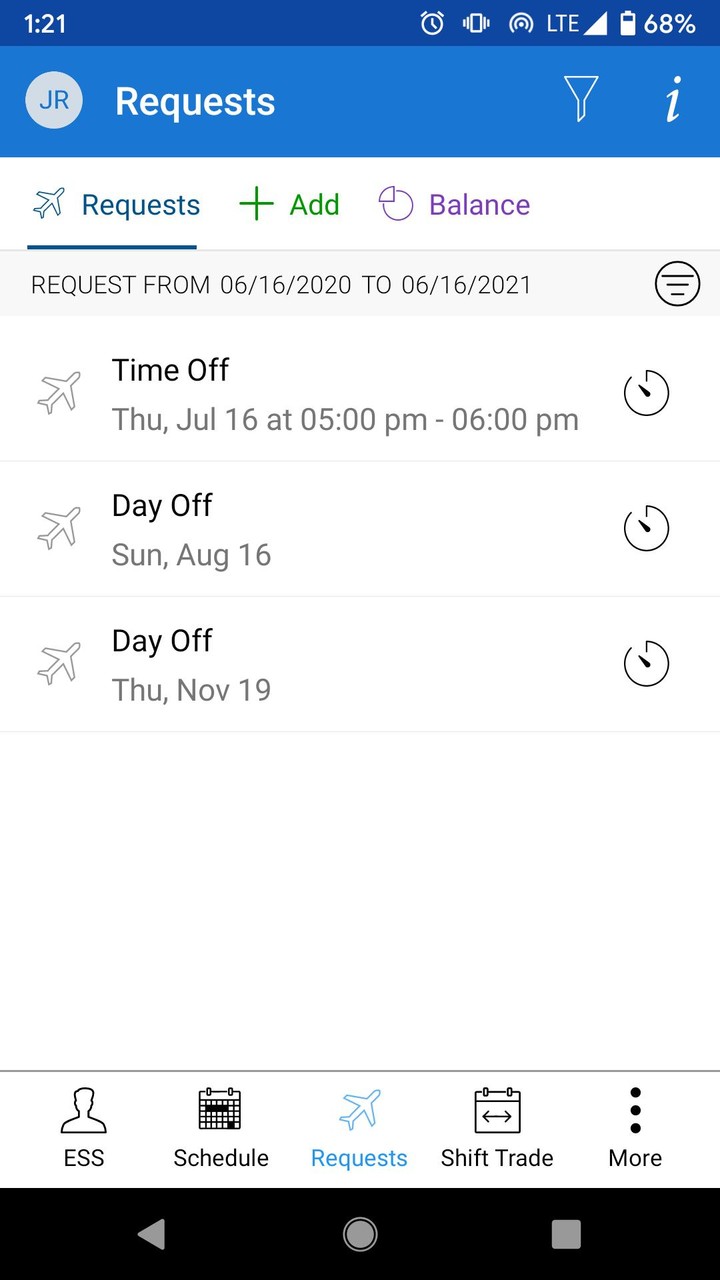Tap the Android back navigation button
This screenshot has height=1280, width=720.
pos(151,1234)
